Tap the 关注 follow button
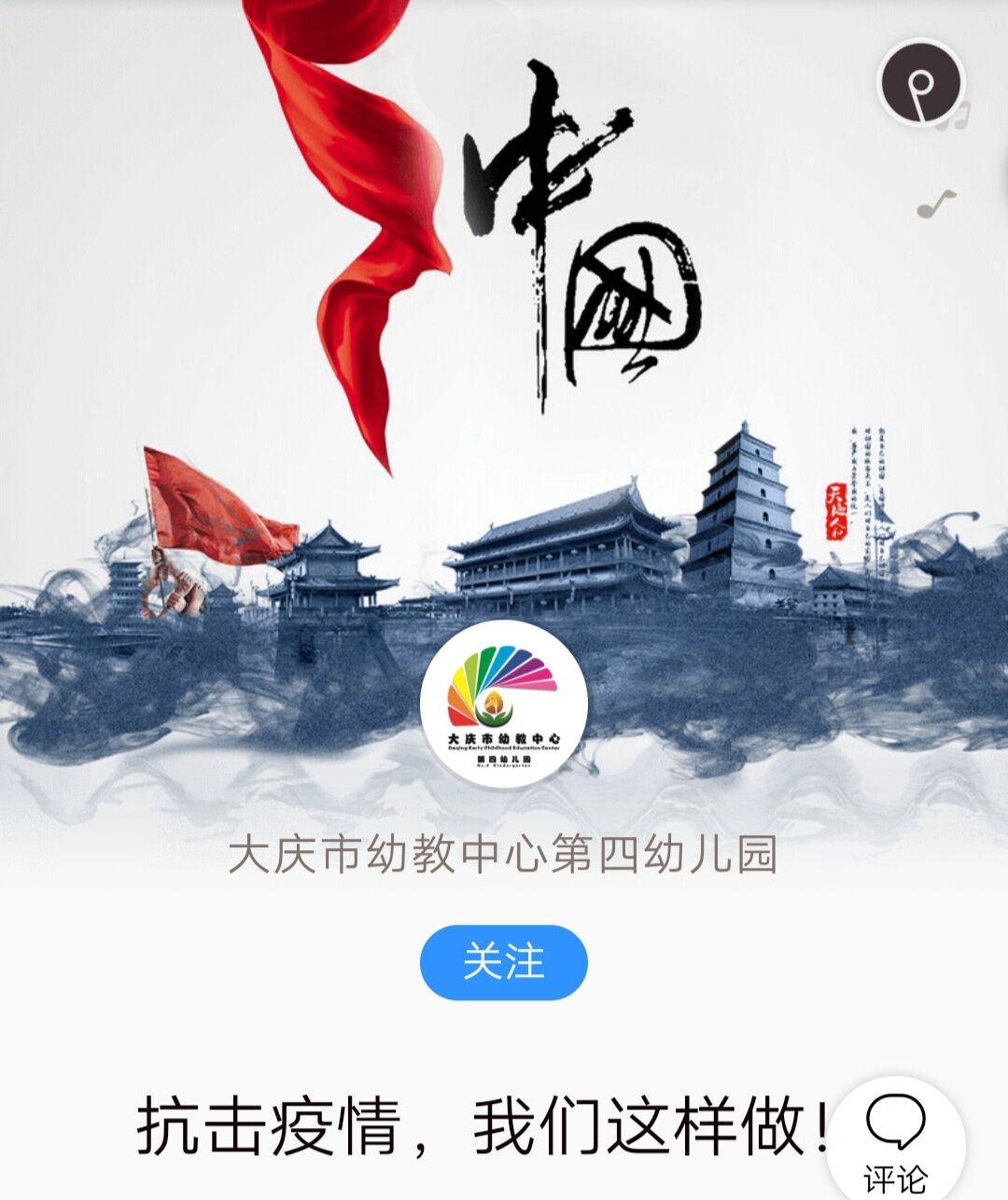 click(x=503, y=962)
